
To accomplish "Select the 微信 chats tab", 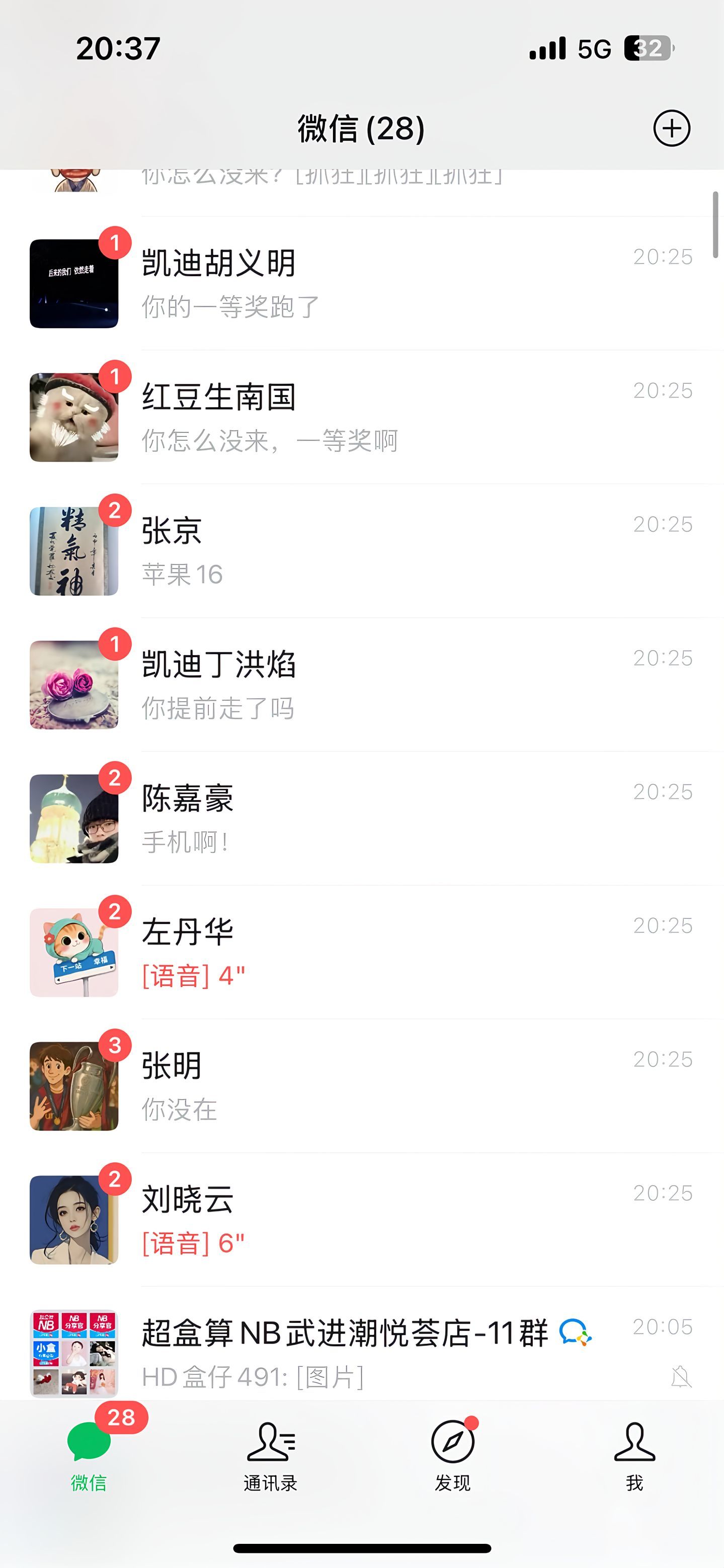I will coord(89,1456).
